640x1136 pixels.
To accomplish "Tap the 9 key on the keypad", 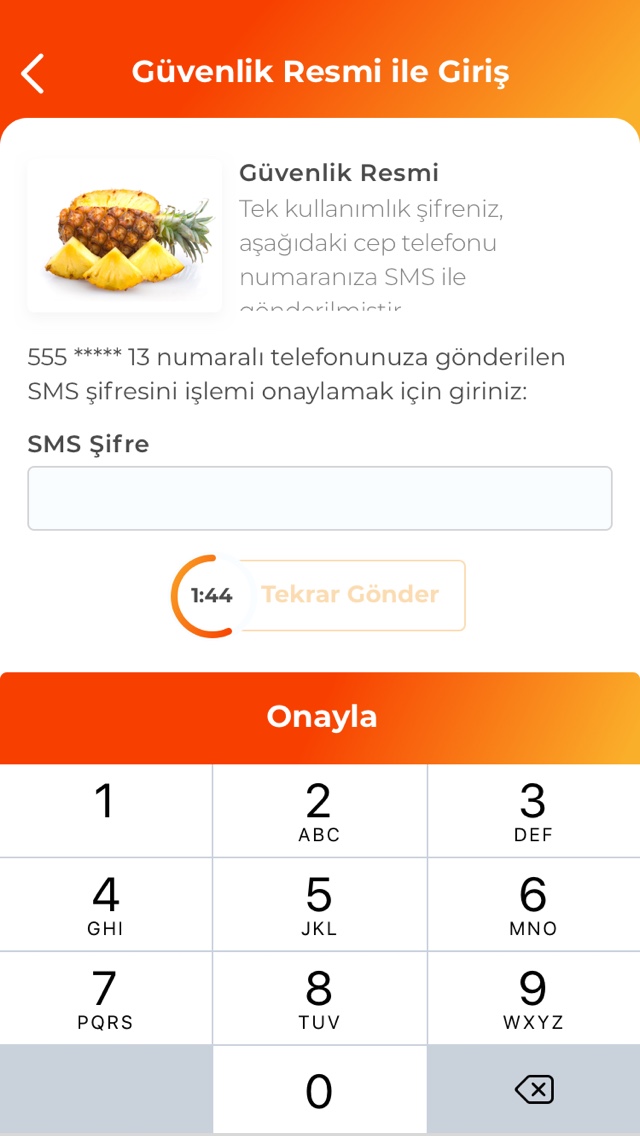I will click(533, 998).
